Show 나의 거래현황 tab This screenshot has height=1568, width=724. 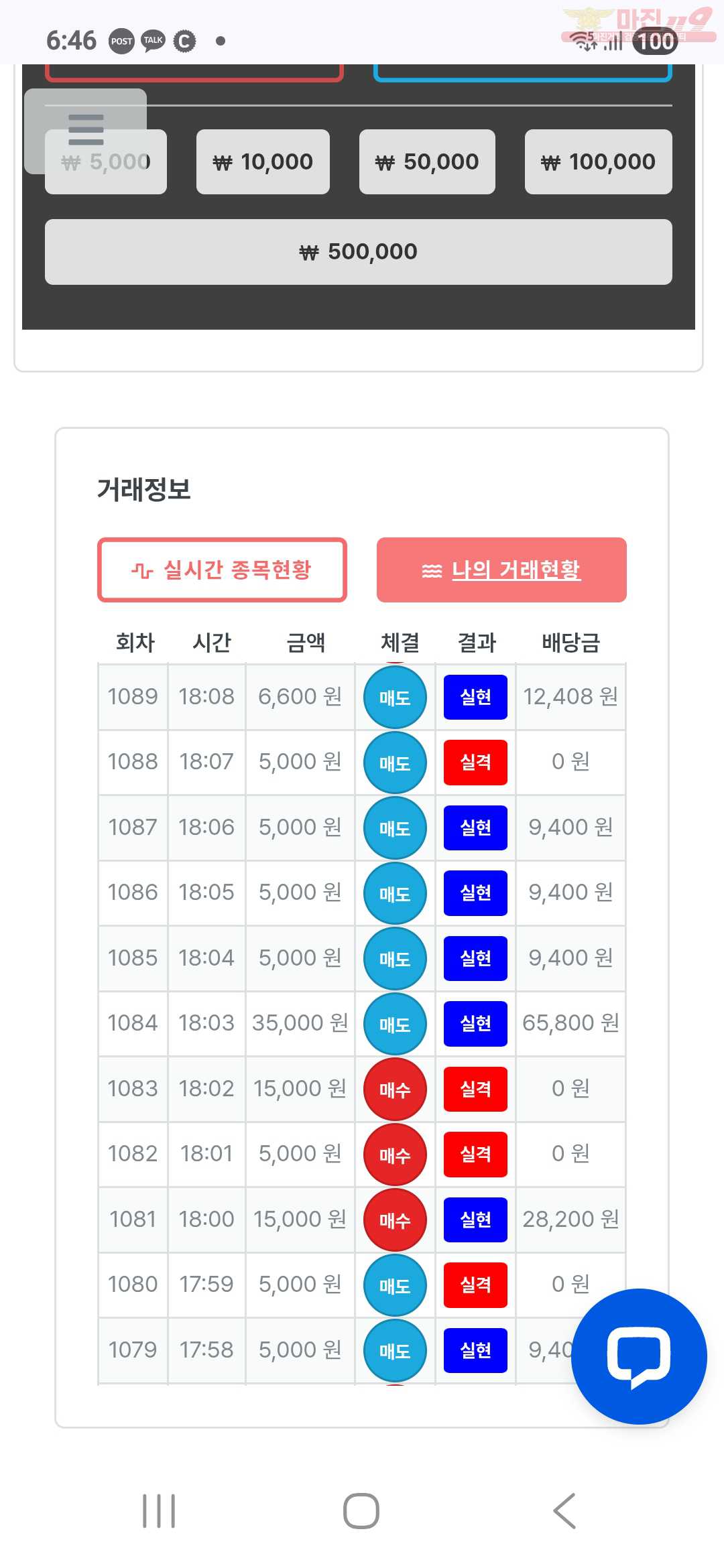(501, 570)
